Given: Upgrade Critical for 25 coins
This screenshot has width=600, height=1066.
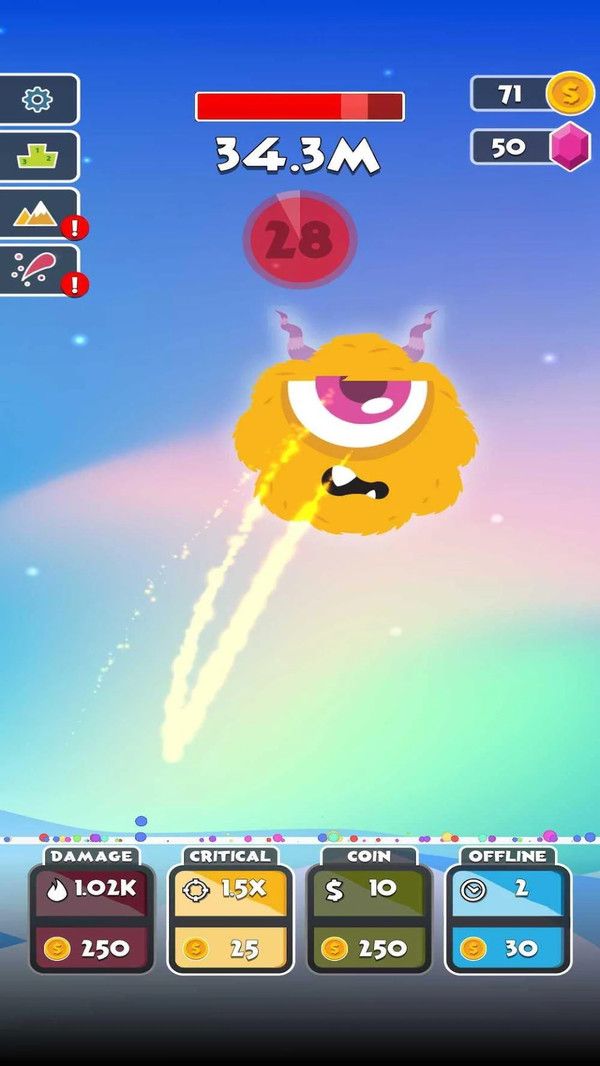Looking at the screenshot, I should coord(230,948).
